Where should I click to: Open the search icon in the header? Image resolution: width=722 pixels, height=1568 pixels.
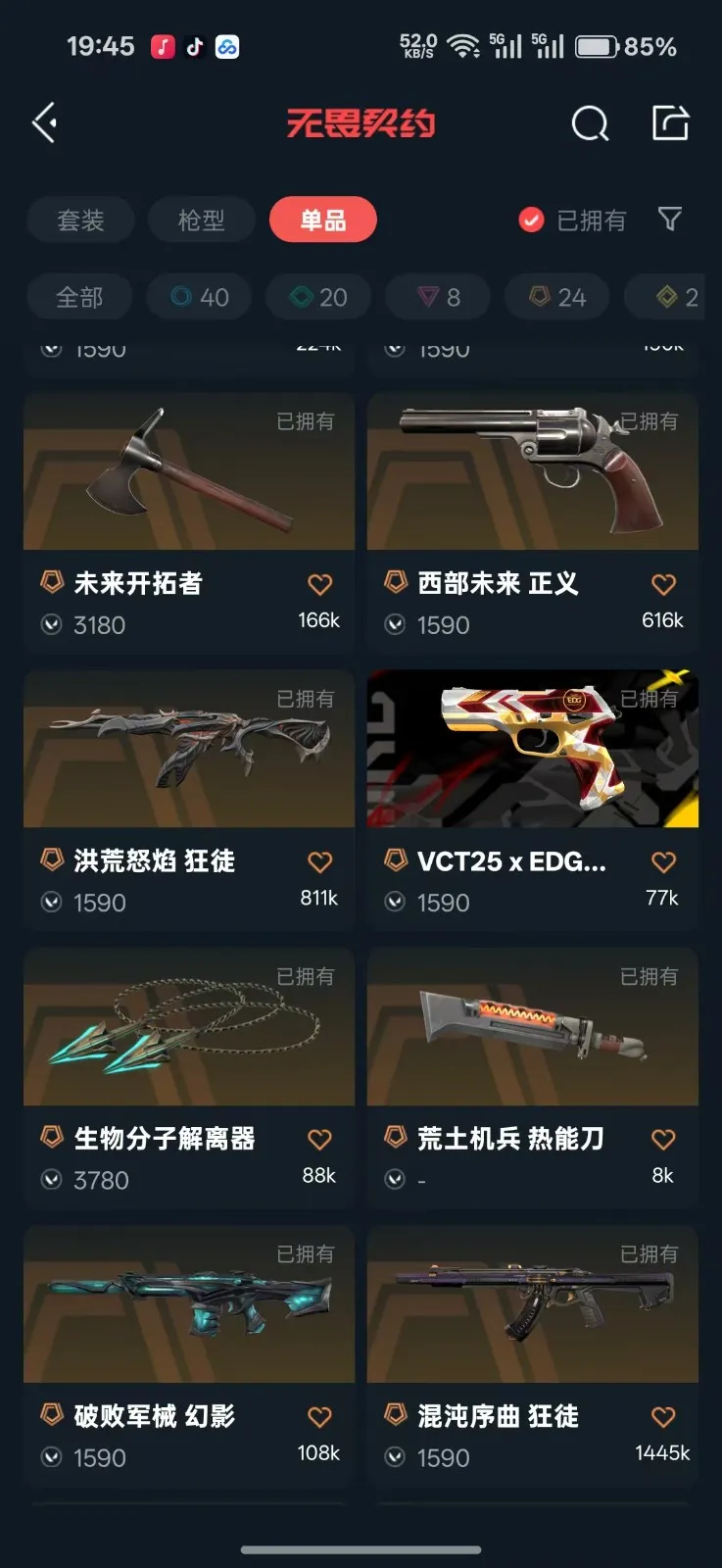point(590,123)
